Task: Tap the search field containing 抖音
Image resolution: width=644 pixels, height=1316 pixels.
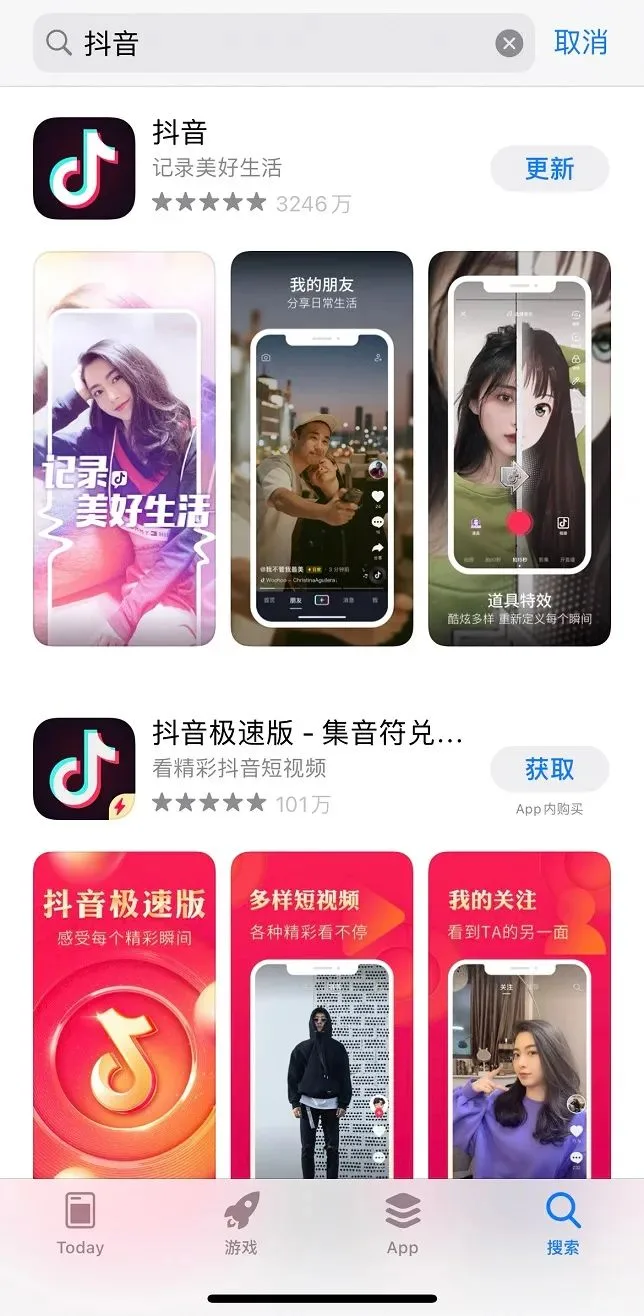Action: point(270,43)
